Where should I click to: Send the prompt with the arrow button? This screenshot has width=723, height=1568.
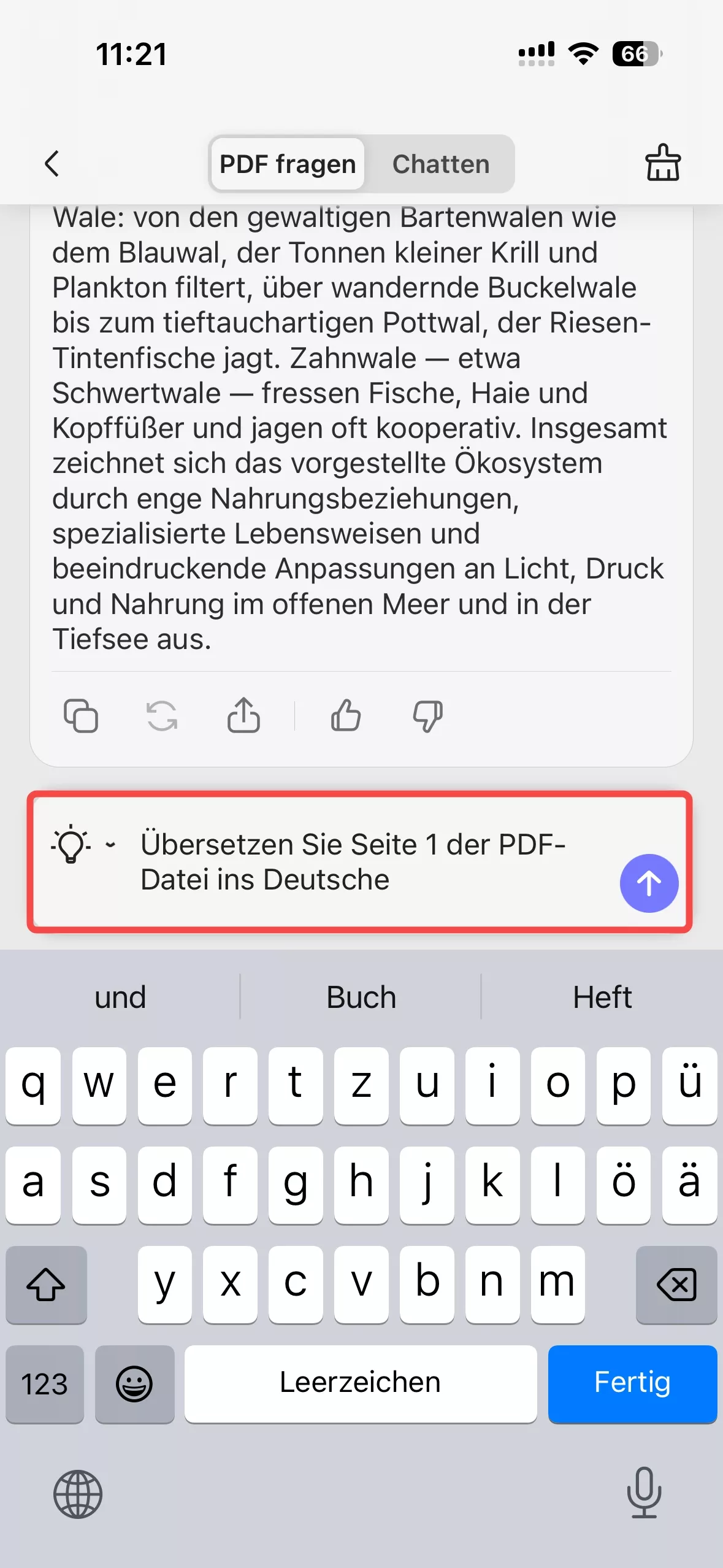pyautogui.click(x=649, y=883)
